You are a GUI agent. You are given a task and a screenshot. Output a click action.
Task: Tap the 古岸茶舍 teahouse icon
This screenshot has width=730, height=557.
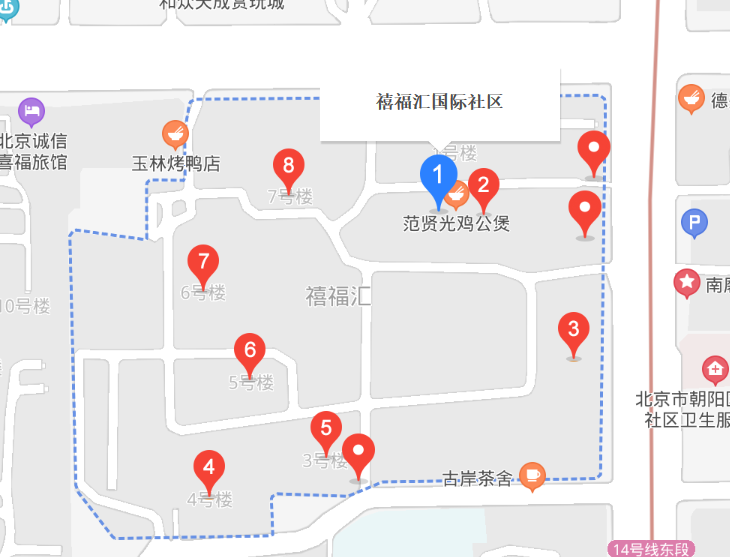pos(532,478)
